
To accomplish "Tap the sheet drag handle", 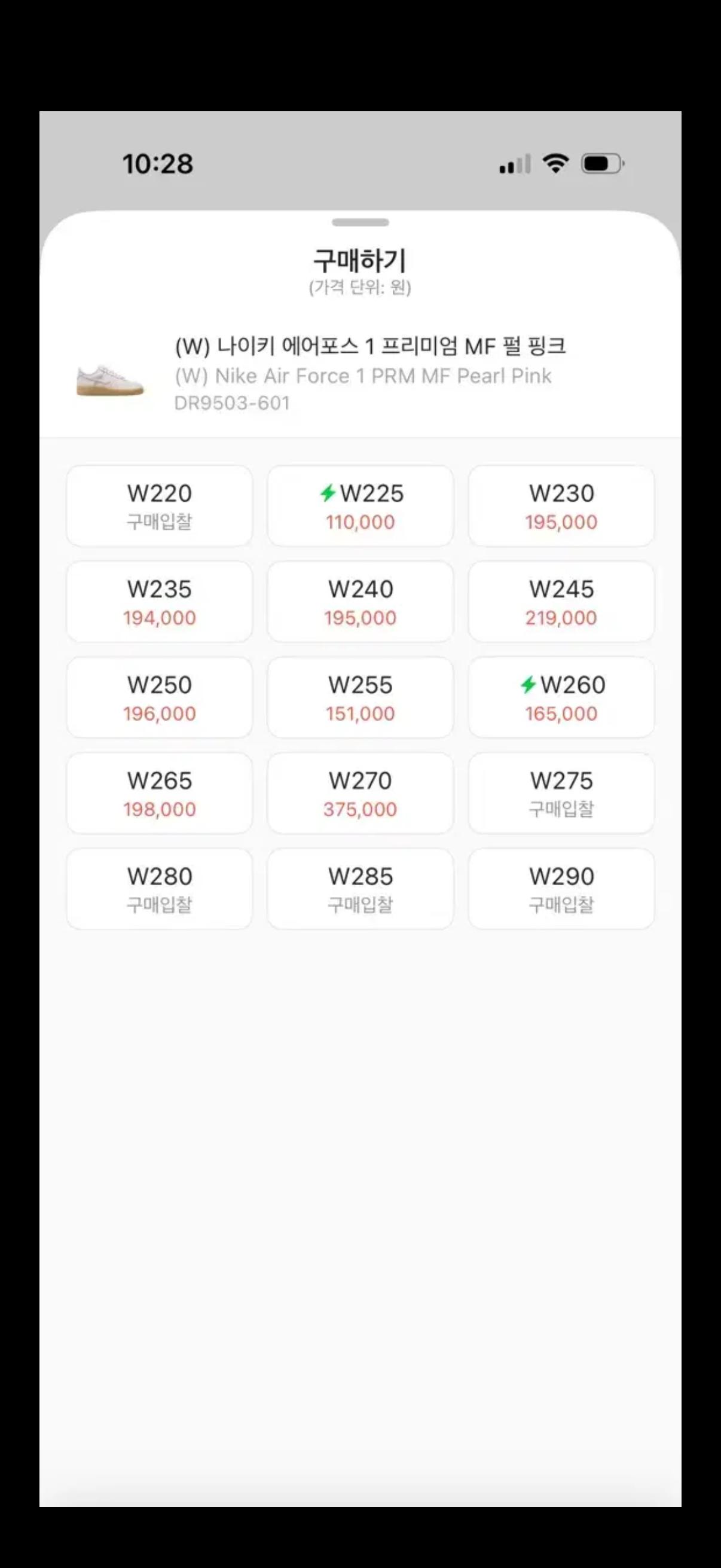I will (x=360, y=223).
